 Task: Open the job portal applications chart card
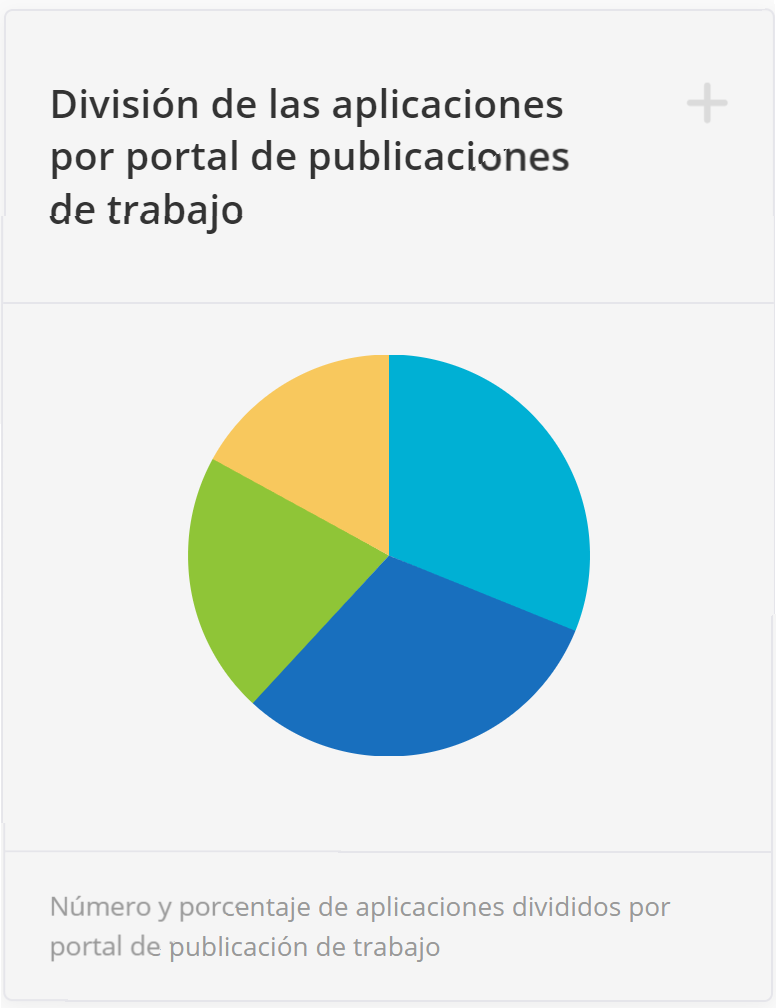click(x=306, y=157)
